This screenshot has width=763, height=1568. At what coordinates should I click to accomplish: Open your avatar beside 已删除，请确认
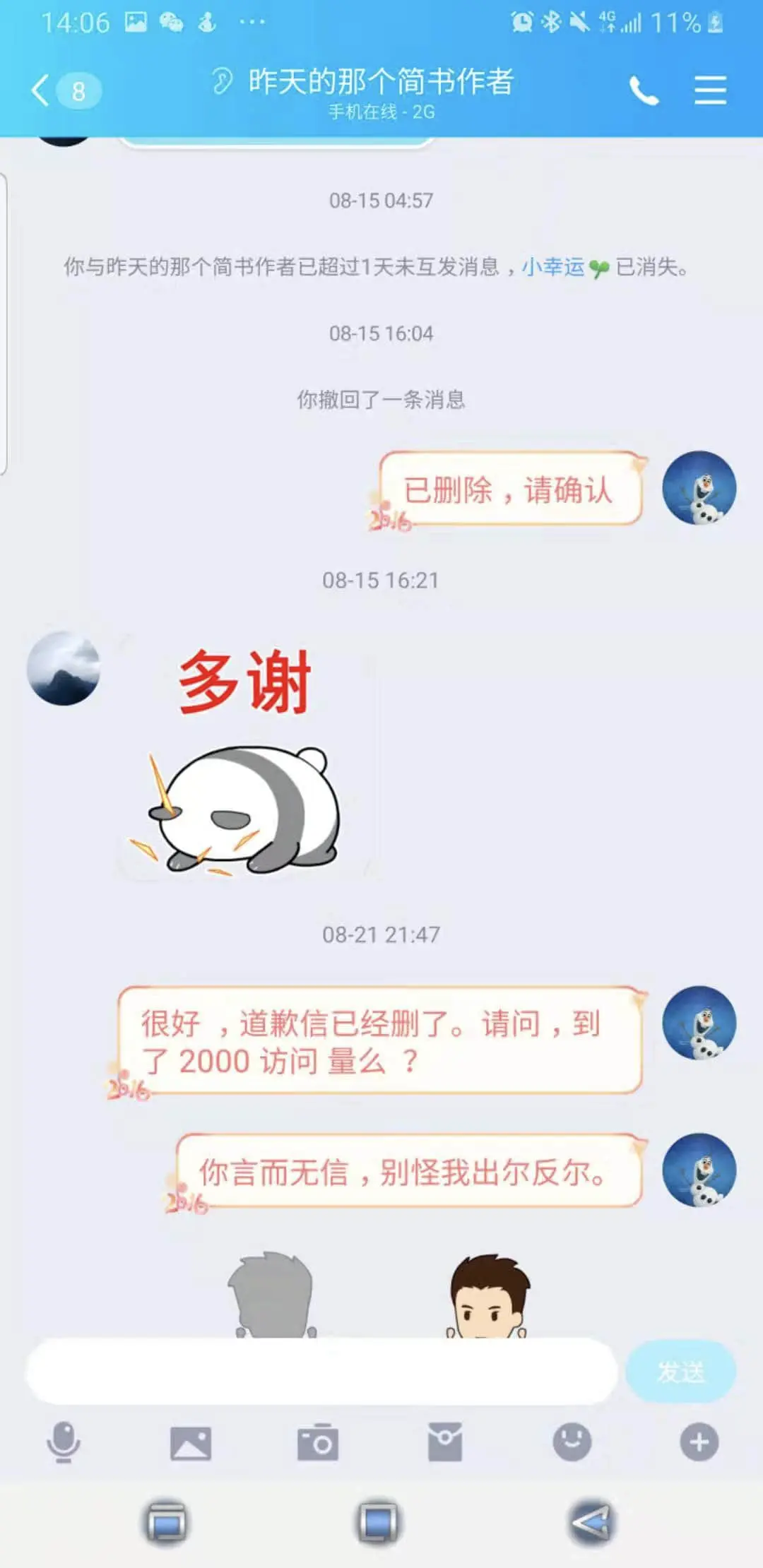coord(699,488)
